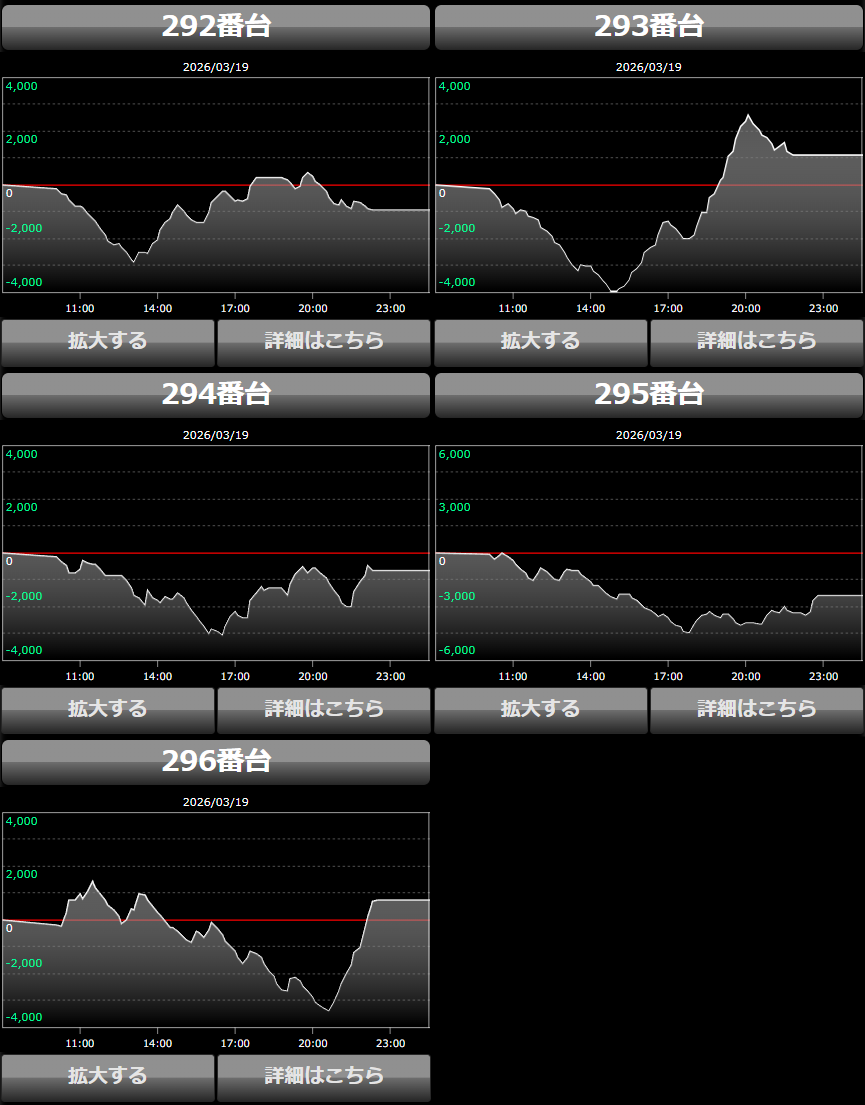
Task: Open 詳細はこちら for 295番台
Action: click(x=757, y=710)
